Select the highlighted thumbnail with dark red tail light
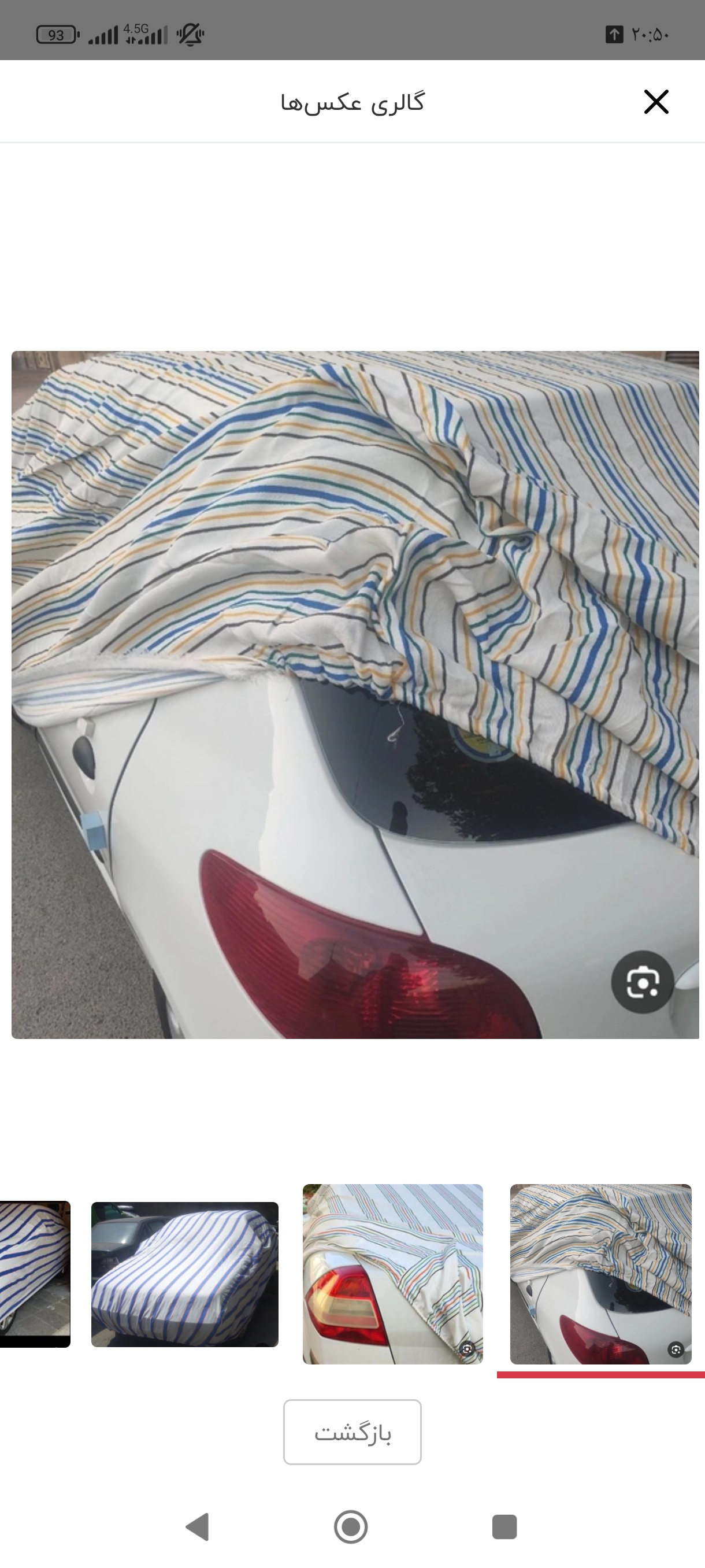The image size is (705, 1568). coord(600,1273)
